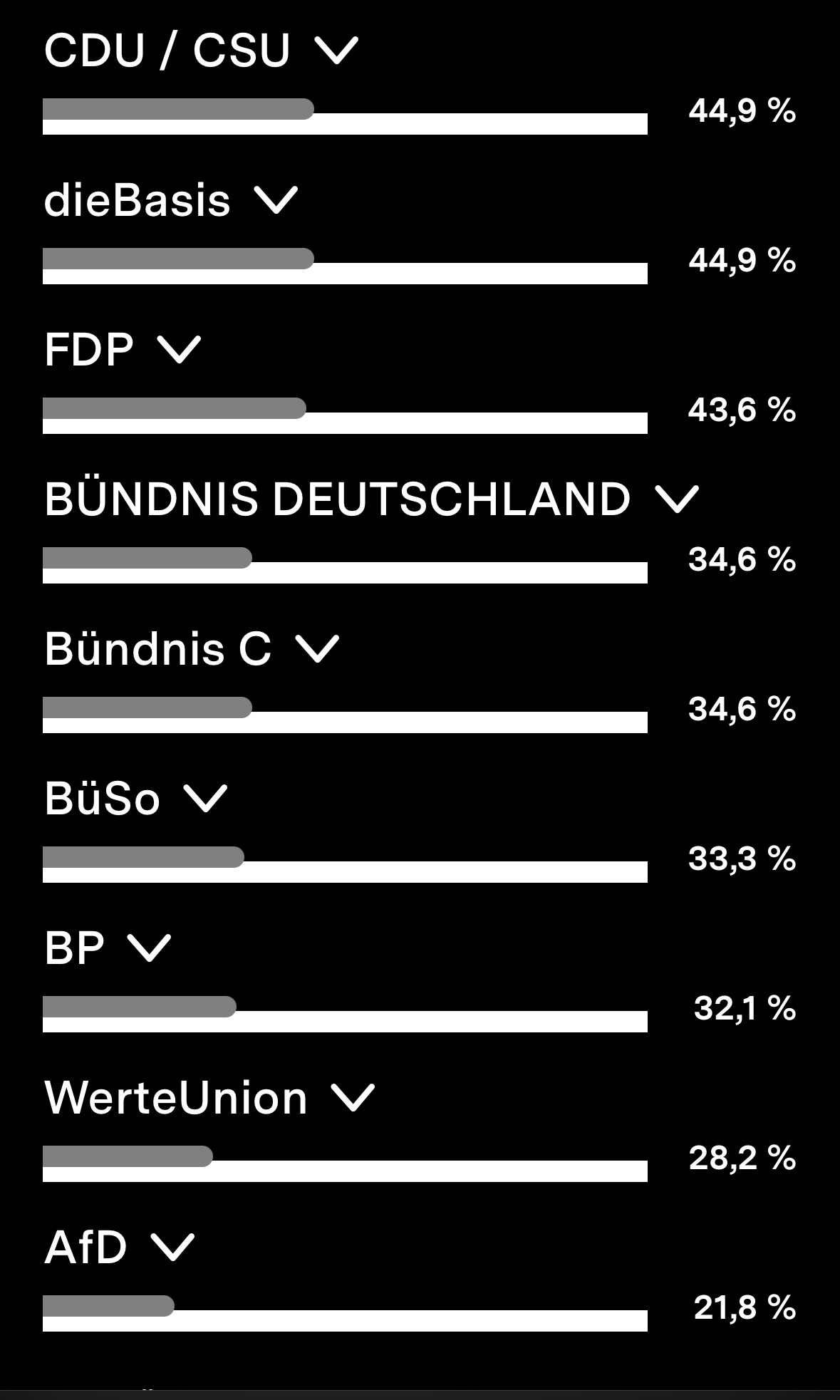Viewport: 840px width, 1400px height.
Task: Expand the Bündnis C entry
Action: pyautogui.click(x=317, y=649)
